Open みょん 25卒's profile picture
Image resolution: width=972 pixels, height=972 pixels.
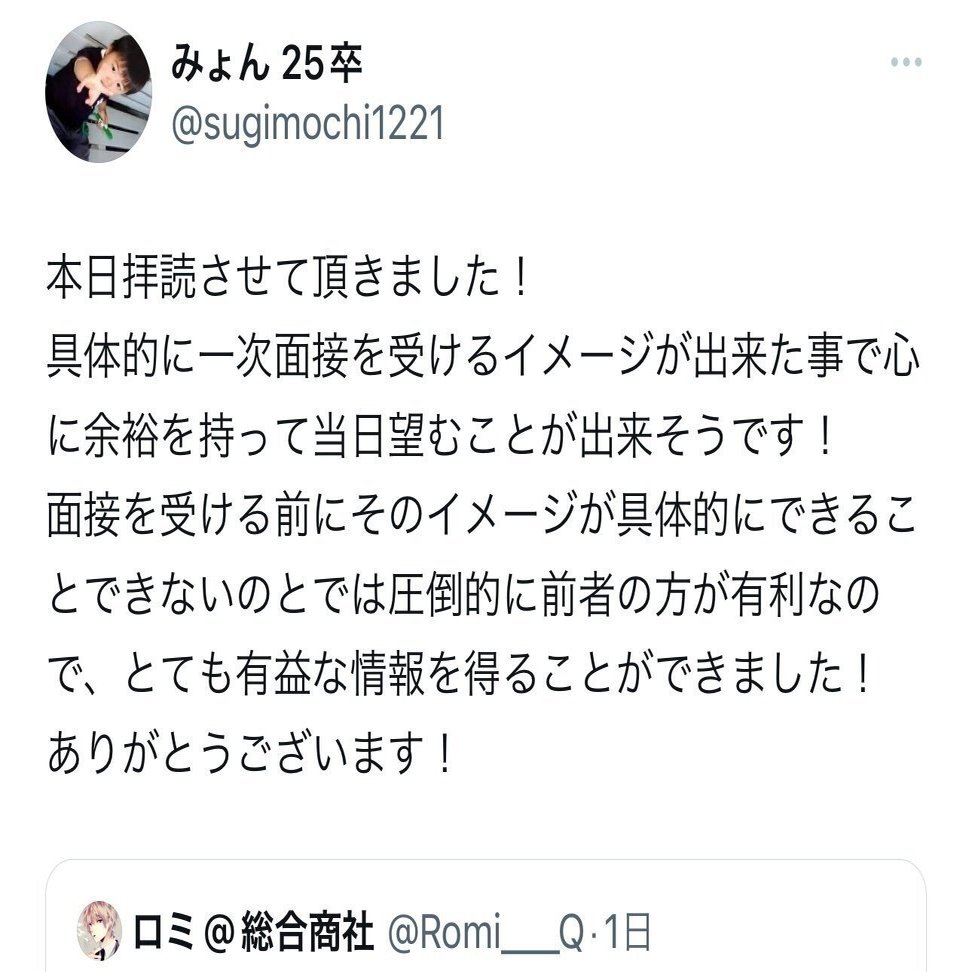click(x=98, y=92)
